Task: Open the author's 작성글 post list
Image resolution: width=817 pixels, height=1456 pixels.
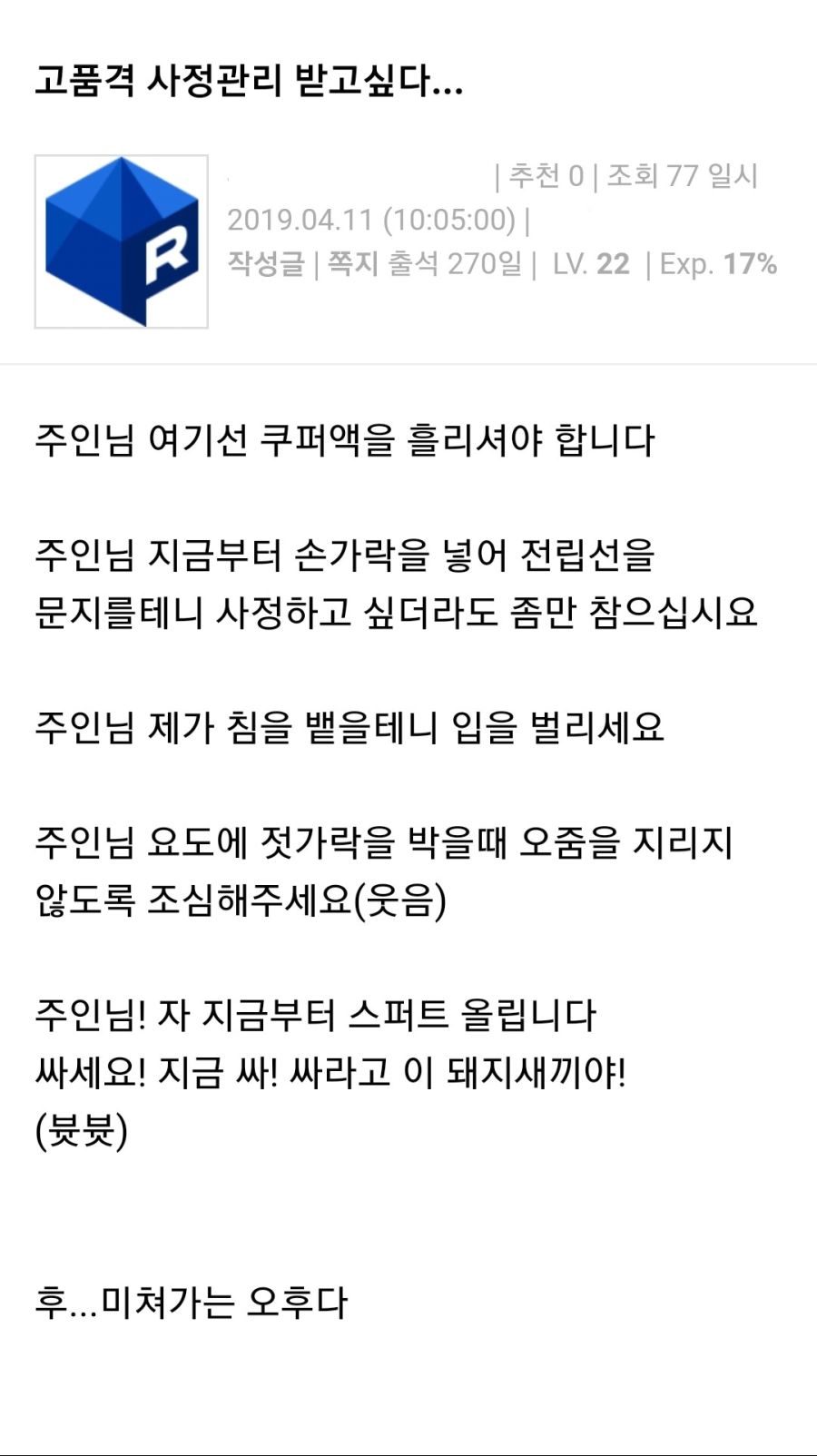Action: coord(265,264)
